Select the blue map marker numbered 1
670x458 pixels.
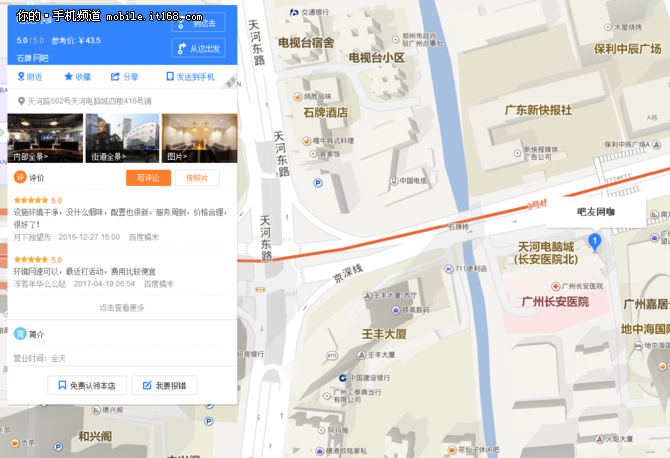[x=595, y=241]
